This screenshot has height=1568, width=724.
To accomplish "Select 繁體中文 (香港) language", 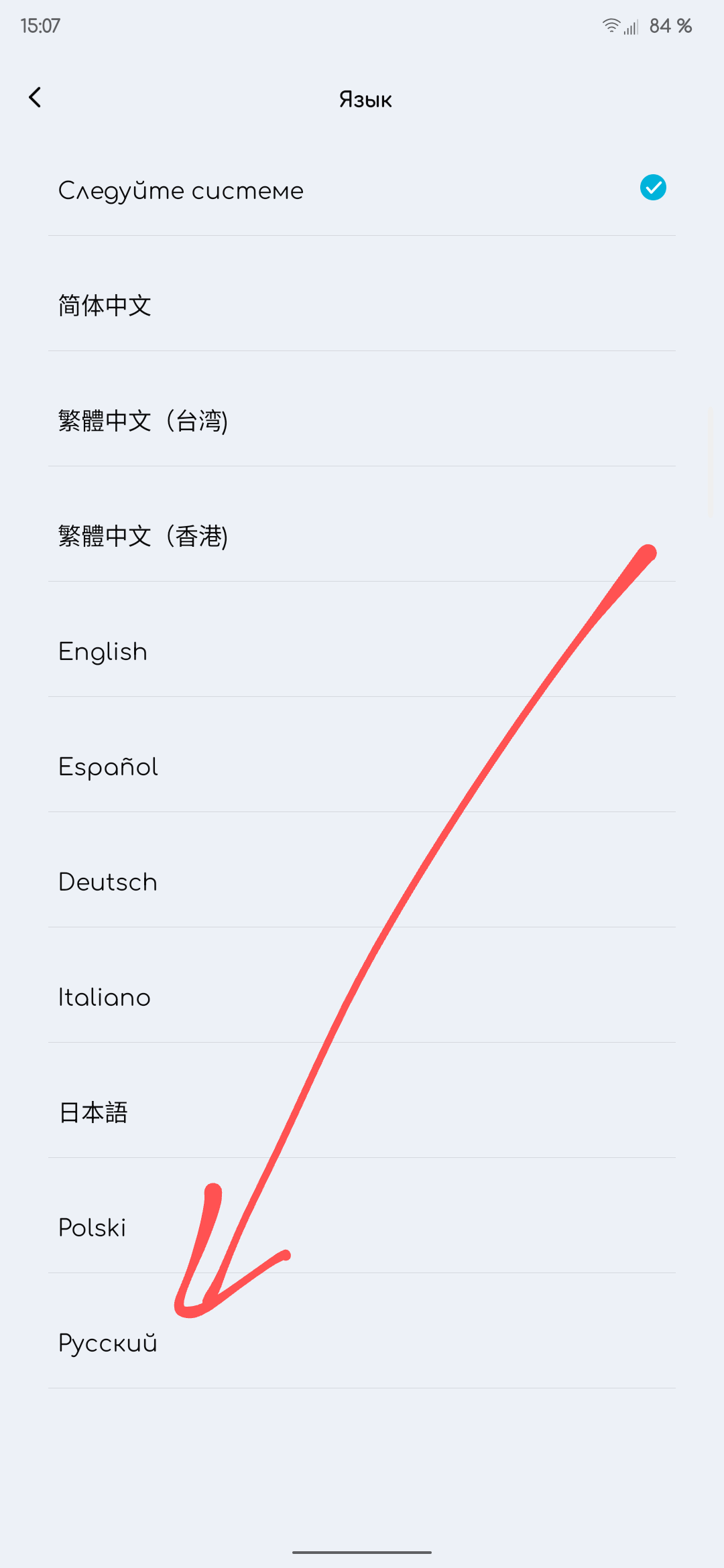I will tap(143, 536).
